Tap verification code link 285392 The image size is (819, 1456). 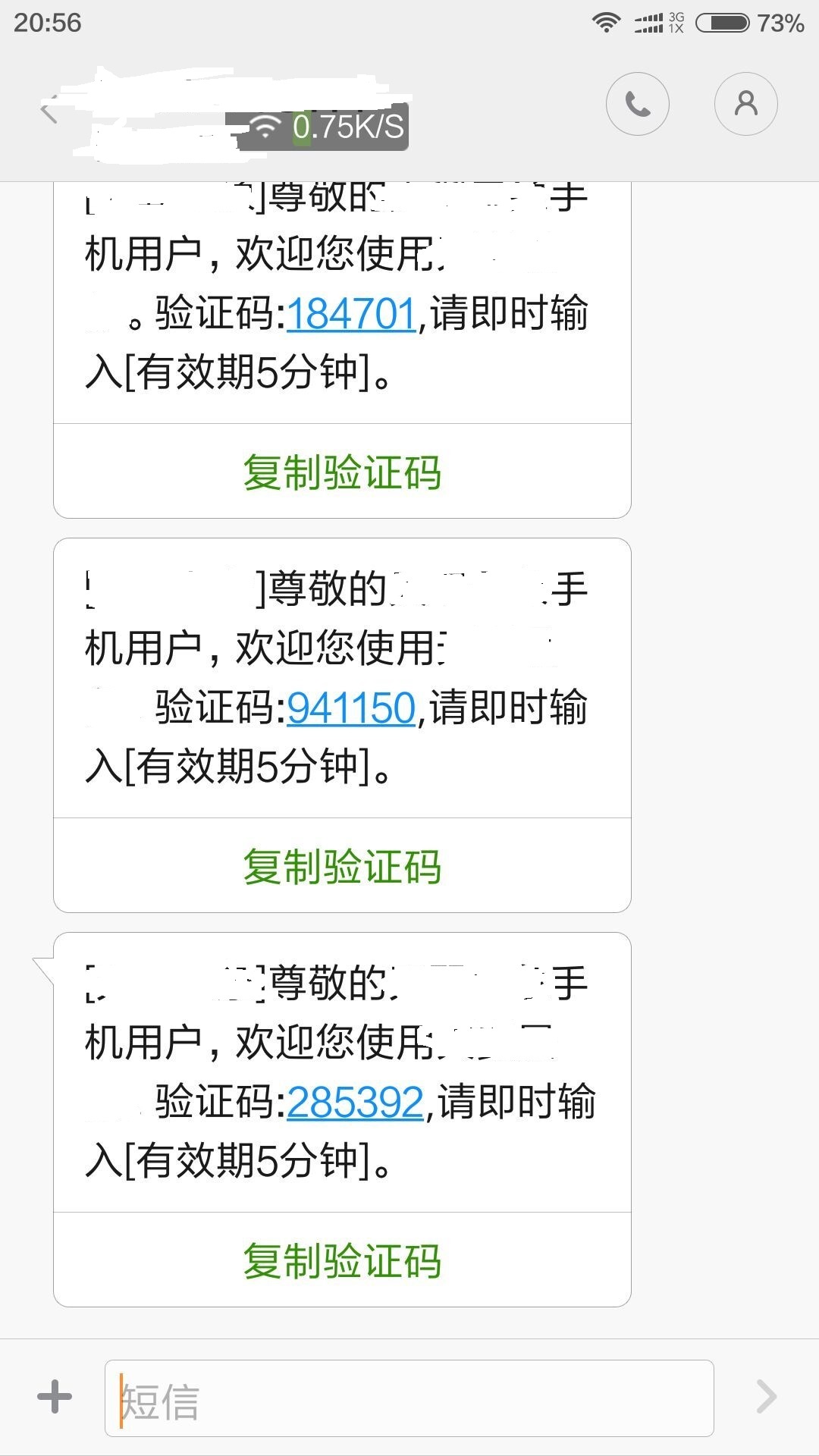tap(355, 1103)
